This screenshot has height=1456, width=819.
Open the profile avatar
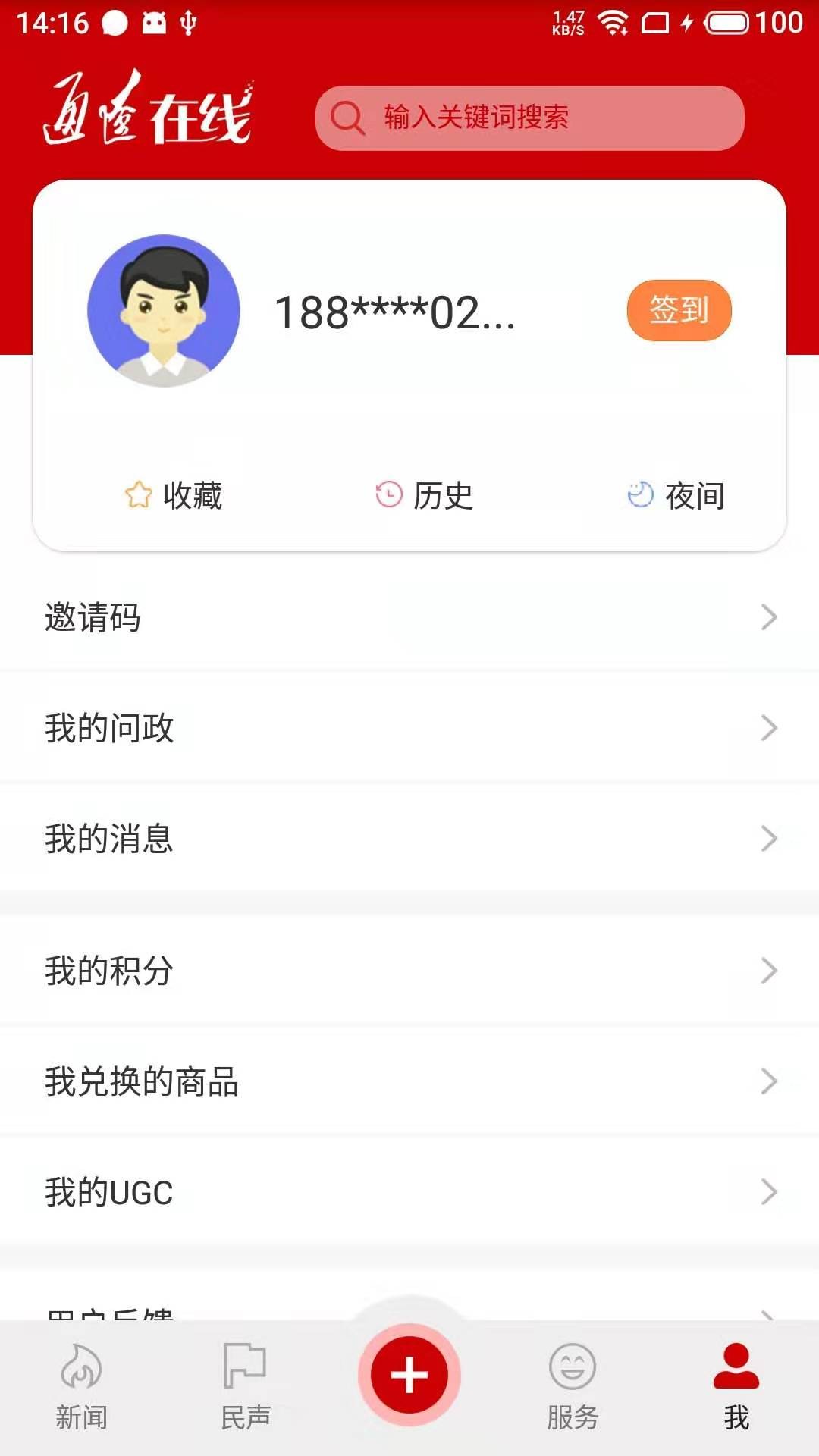pos(164,311)
